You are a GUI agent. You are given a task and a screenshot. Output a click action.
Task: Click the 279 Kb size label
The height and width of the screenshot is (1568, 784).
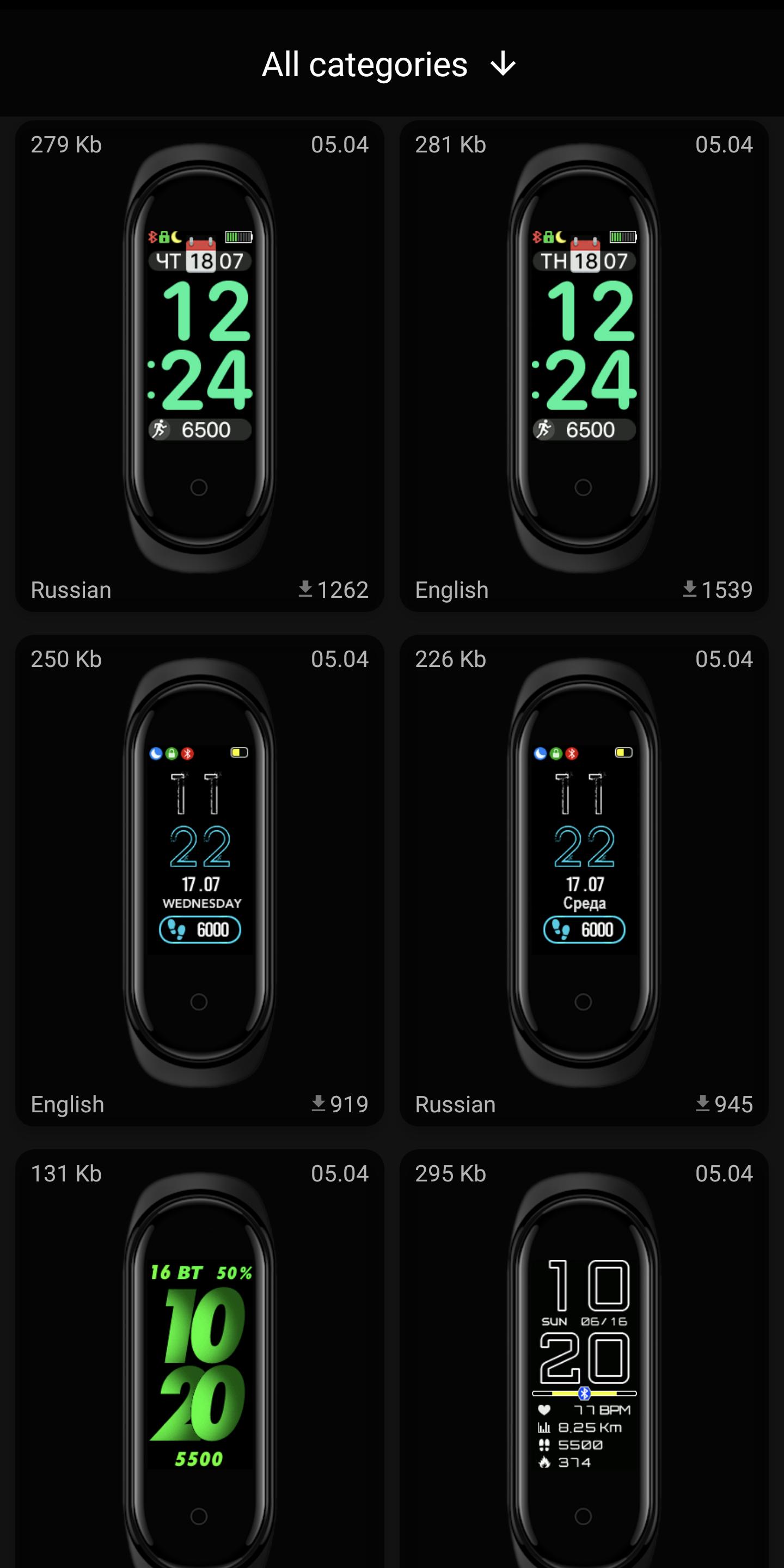tap(65, 144)
